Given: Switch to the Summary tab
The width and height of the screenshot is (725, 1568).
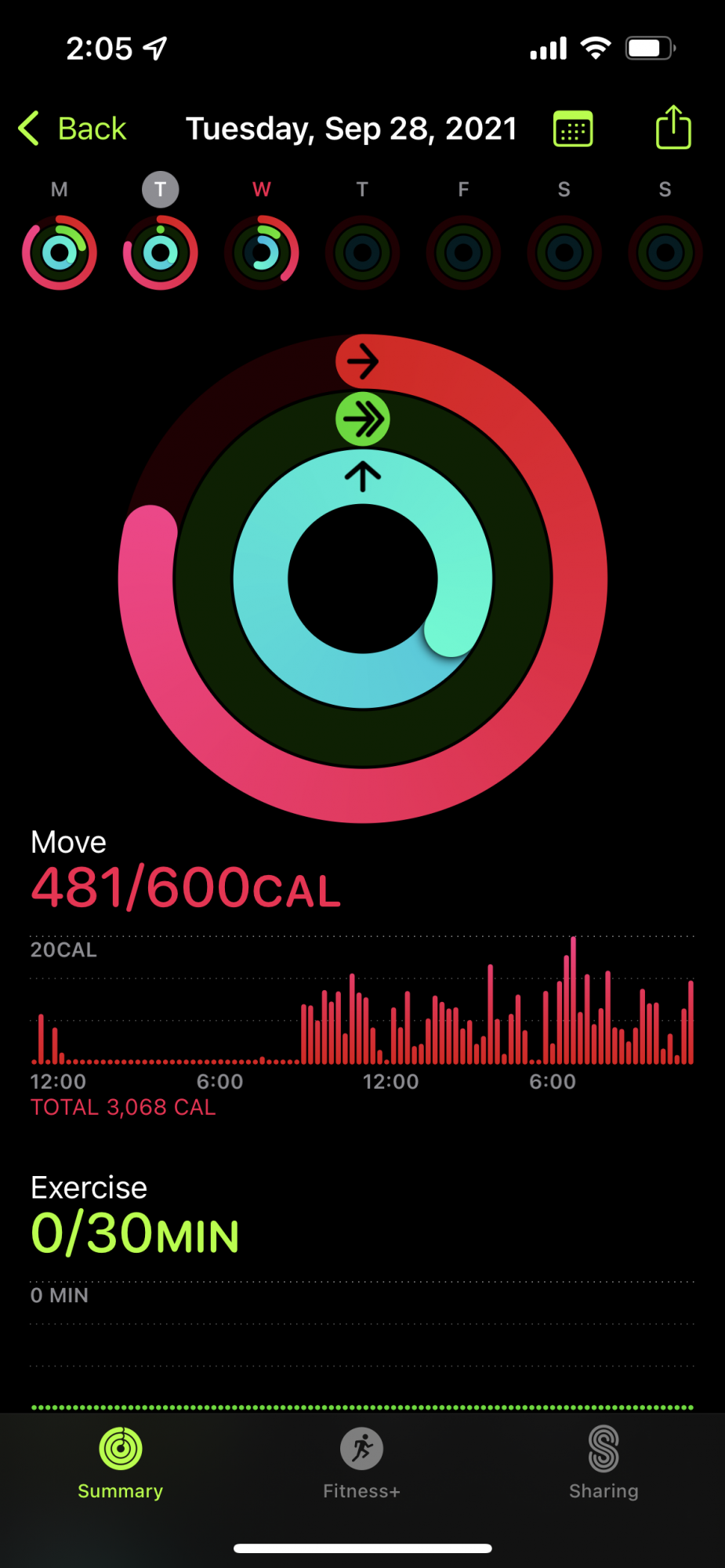Looking at the screenshot, I should pos(121,1463).
